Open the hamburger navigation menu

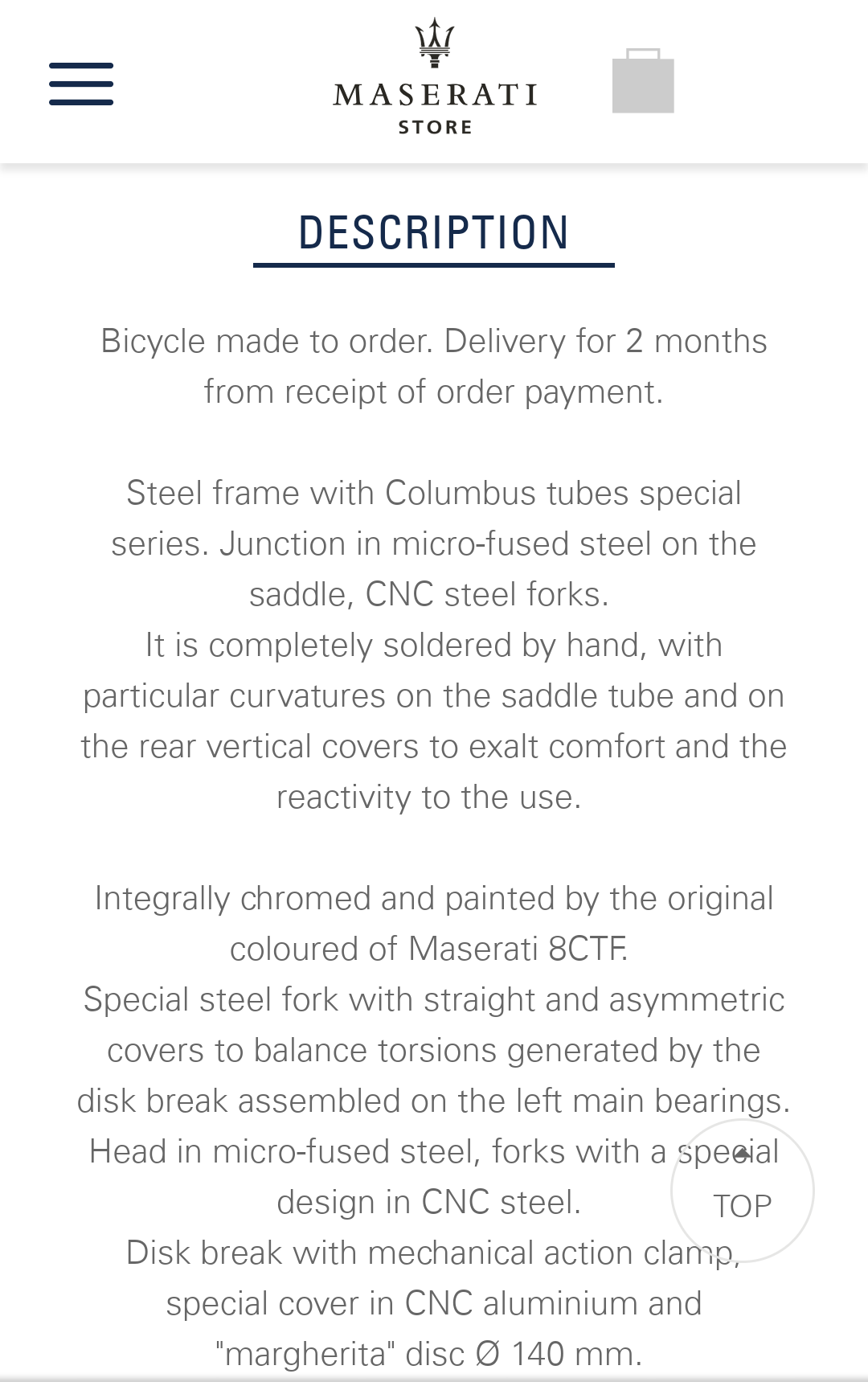pos(81,84)
